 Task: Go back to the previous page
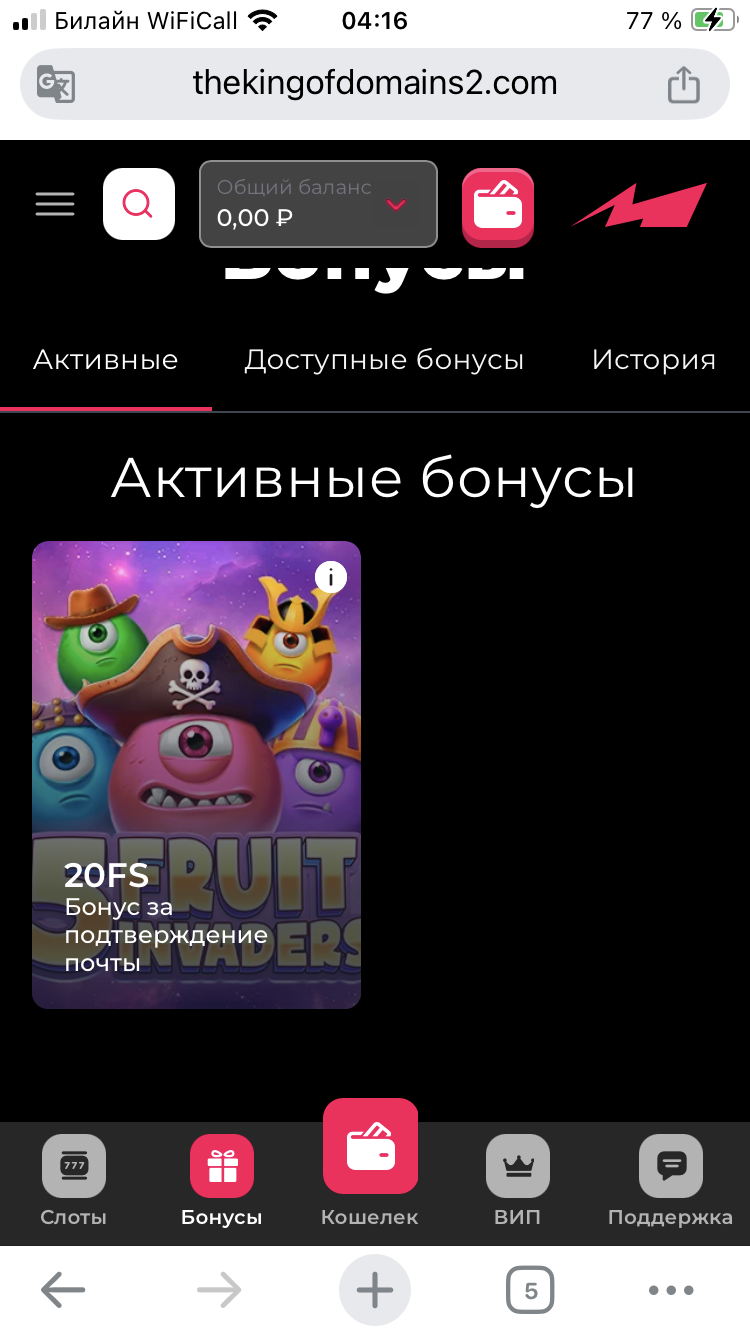pos(63,1291)
